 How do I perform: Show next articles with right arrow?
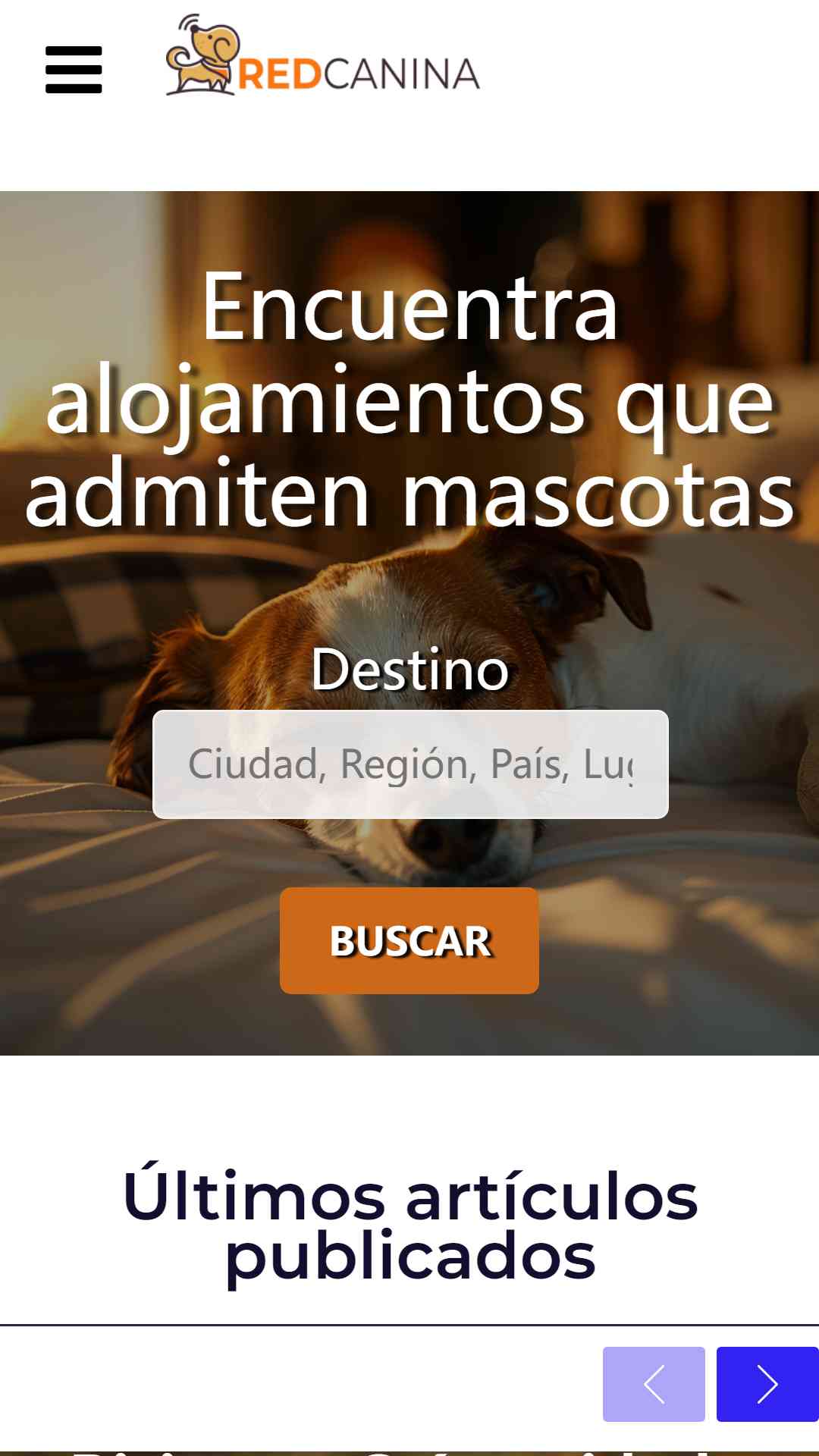tap(767, 1384)
